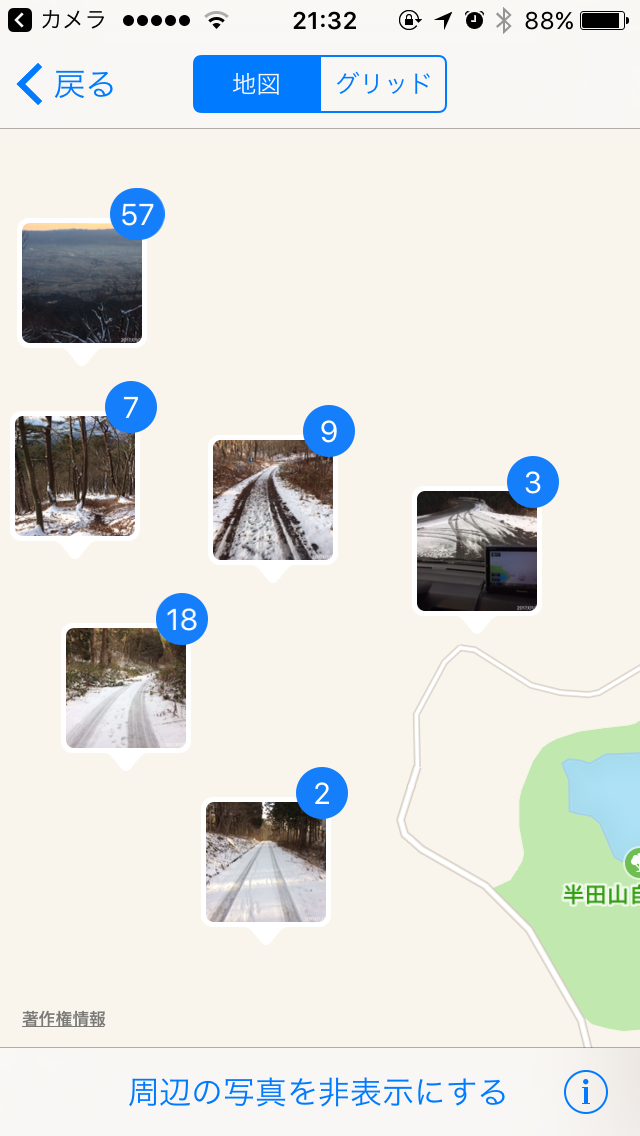Viewport: 640px width, 1136px height.
Task: Open the photo cluster with 57 photos
Action: point(82,284)
